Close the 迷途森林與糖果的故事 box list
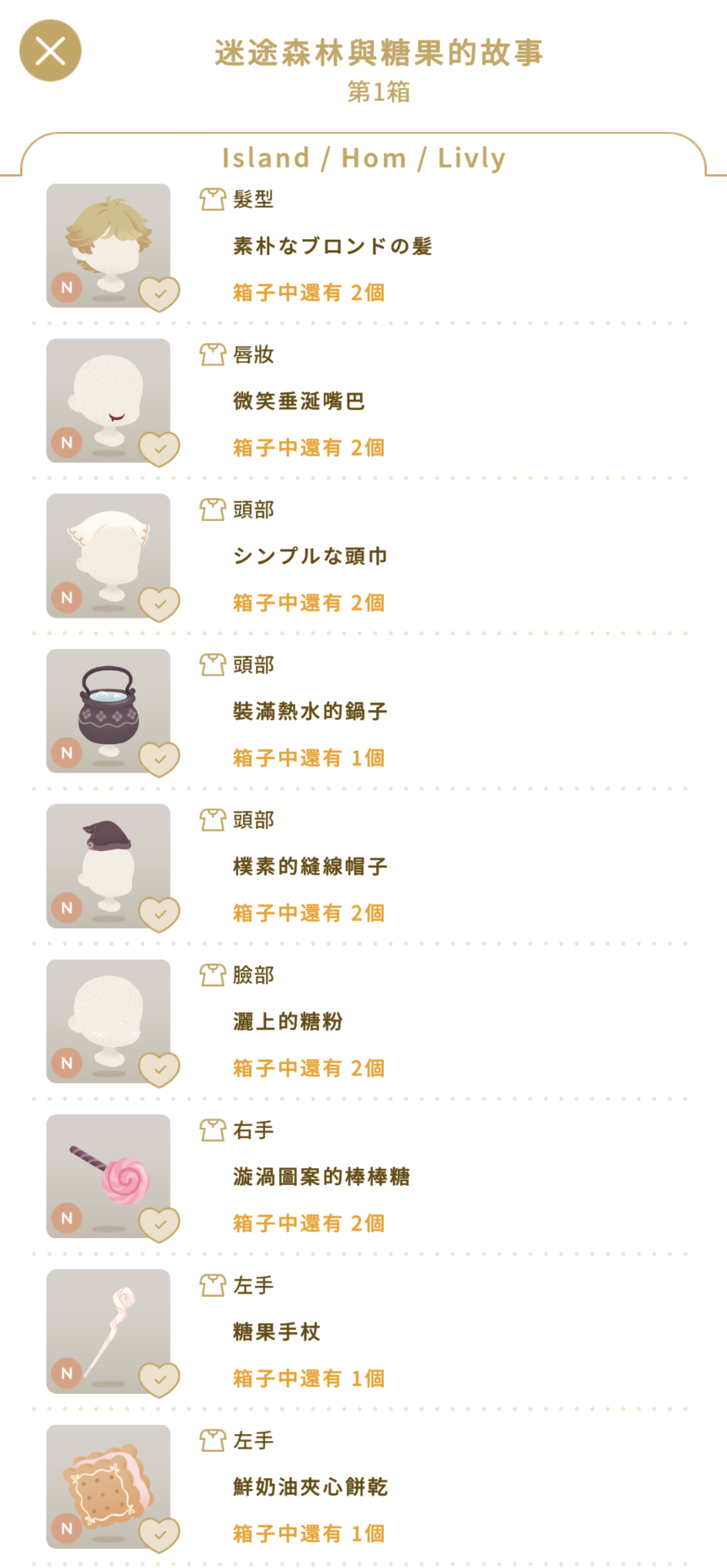Viewport: 727px width, 1568px height. click(x=50, y=50)
